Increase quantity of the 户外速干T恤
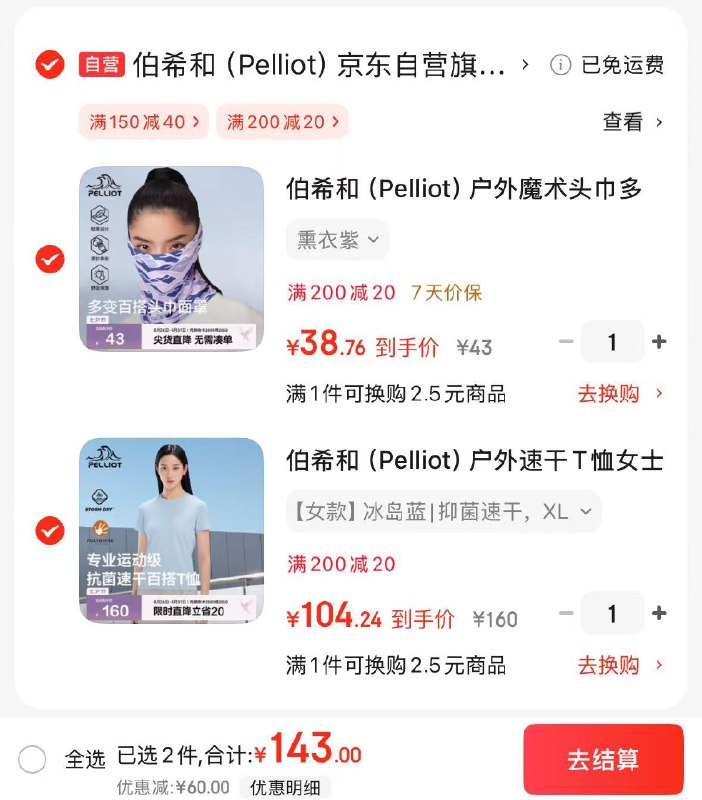702x800 pixels. [659, 613]
